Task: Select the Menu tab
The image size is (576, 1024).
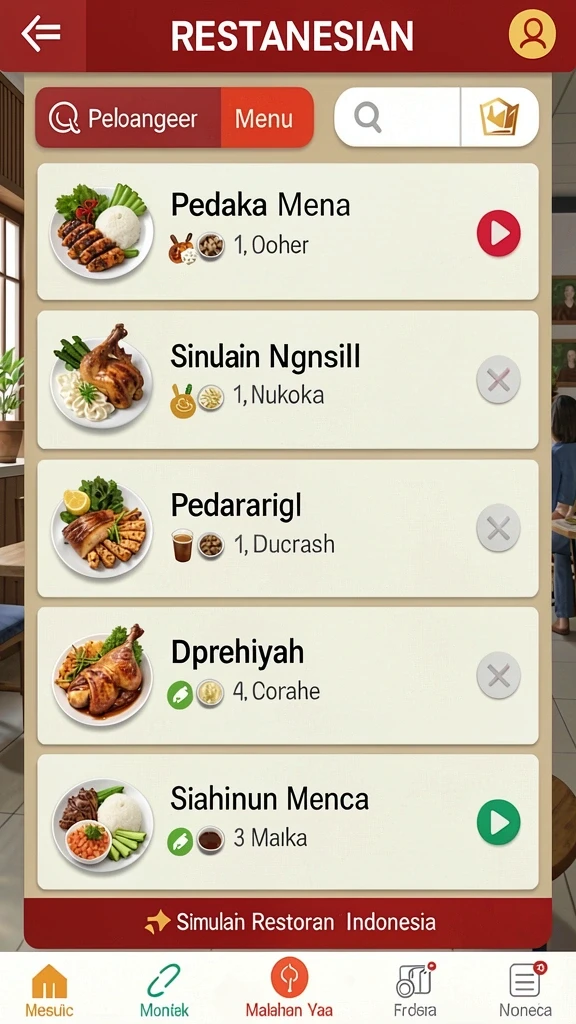Action: (x=266, y=118)
